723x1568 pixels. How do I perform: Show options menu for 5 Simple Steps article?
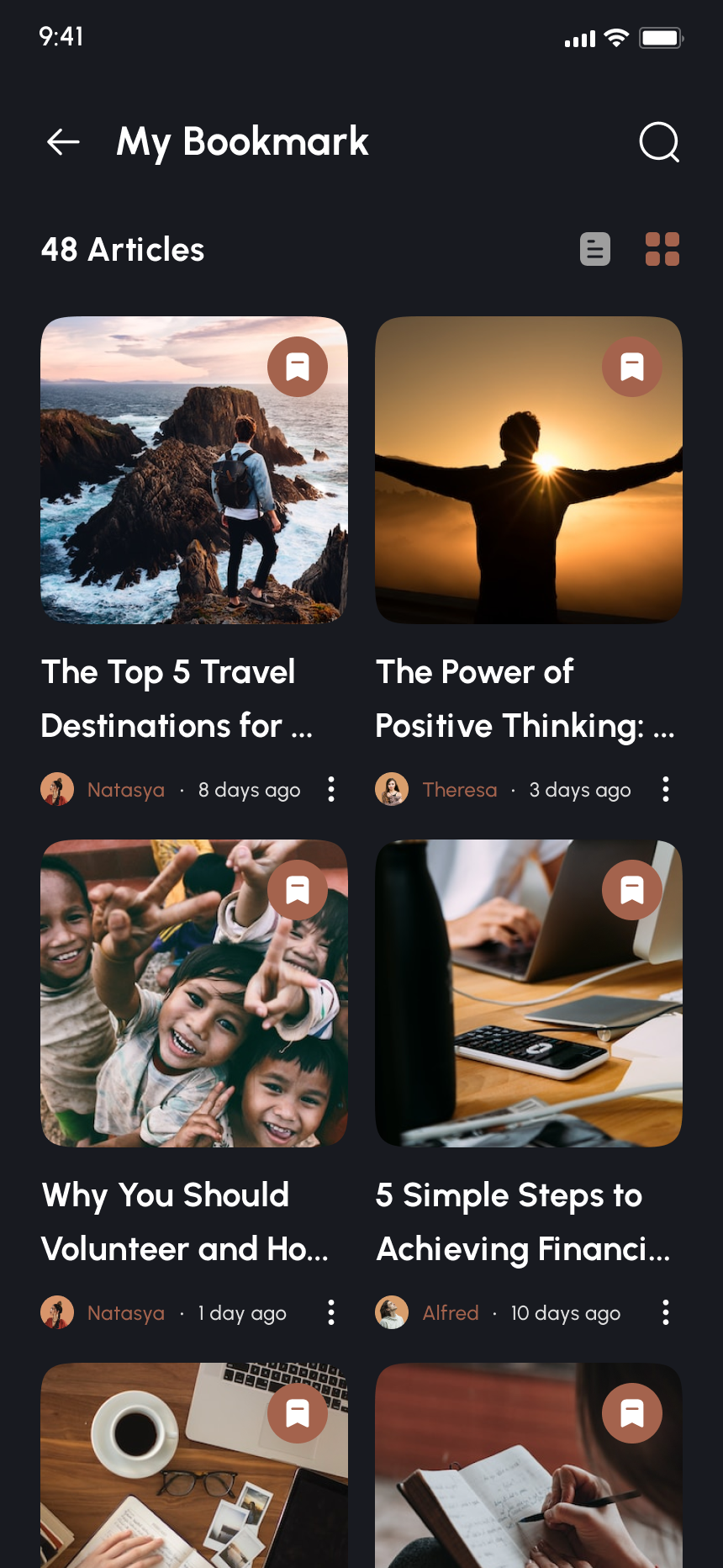[666, 1312]
